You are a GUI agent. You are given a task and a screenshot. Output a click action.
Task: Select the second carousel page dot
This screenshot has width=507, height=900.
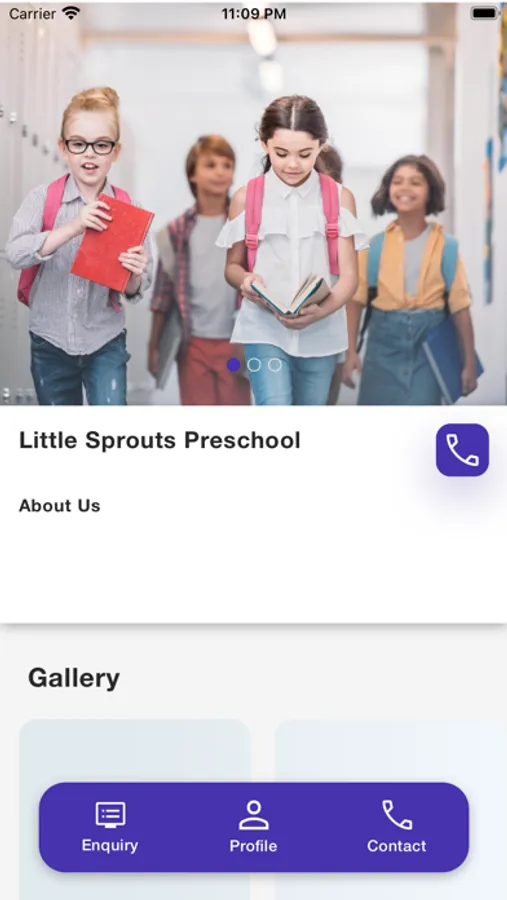pos(254,364)
